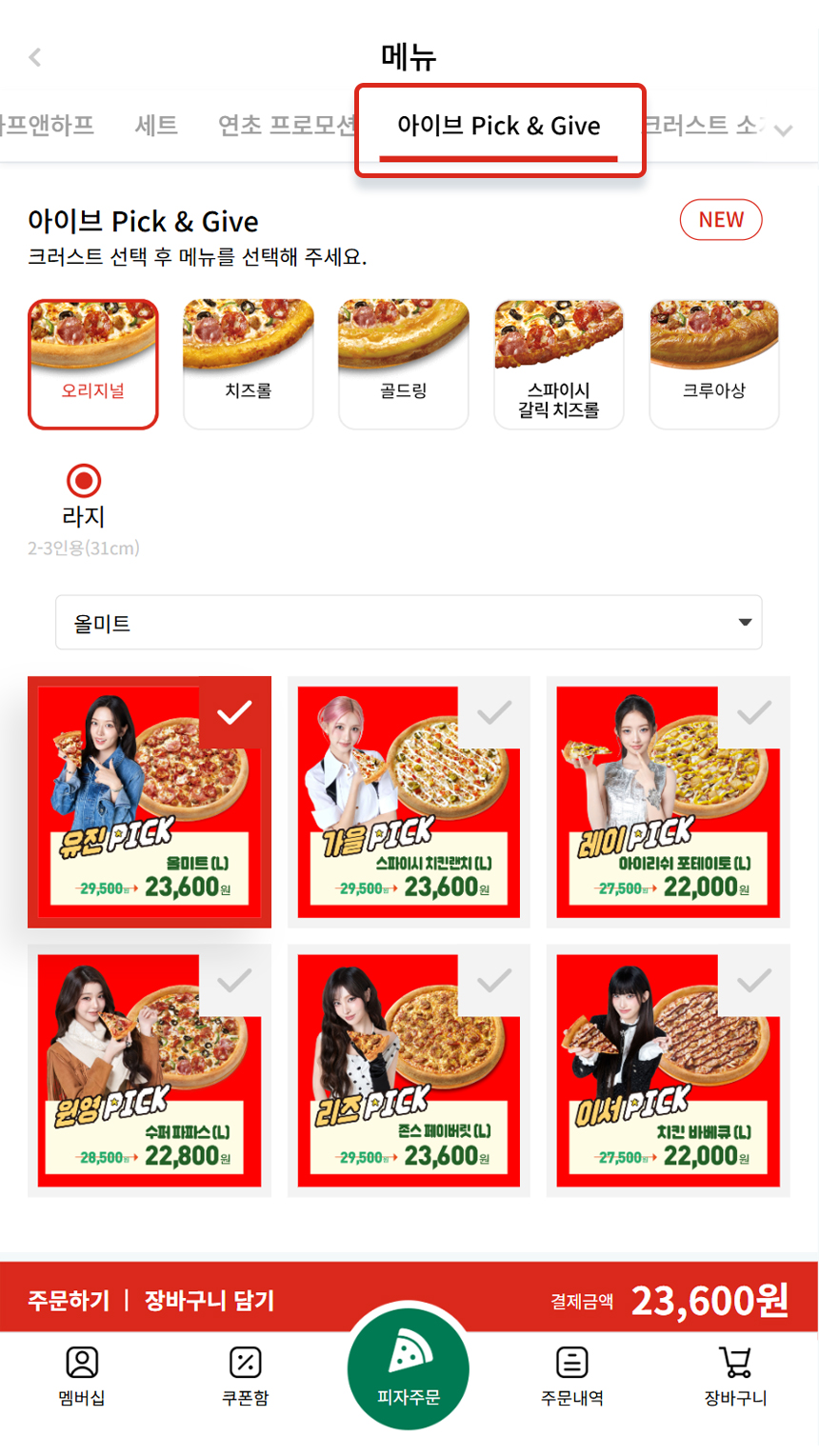This screenshot has height=1456, width=819.
Task: Switch to the 세트 tab
Action: click(156, 125)
